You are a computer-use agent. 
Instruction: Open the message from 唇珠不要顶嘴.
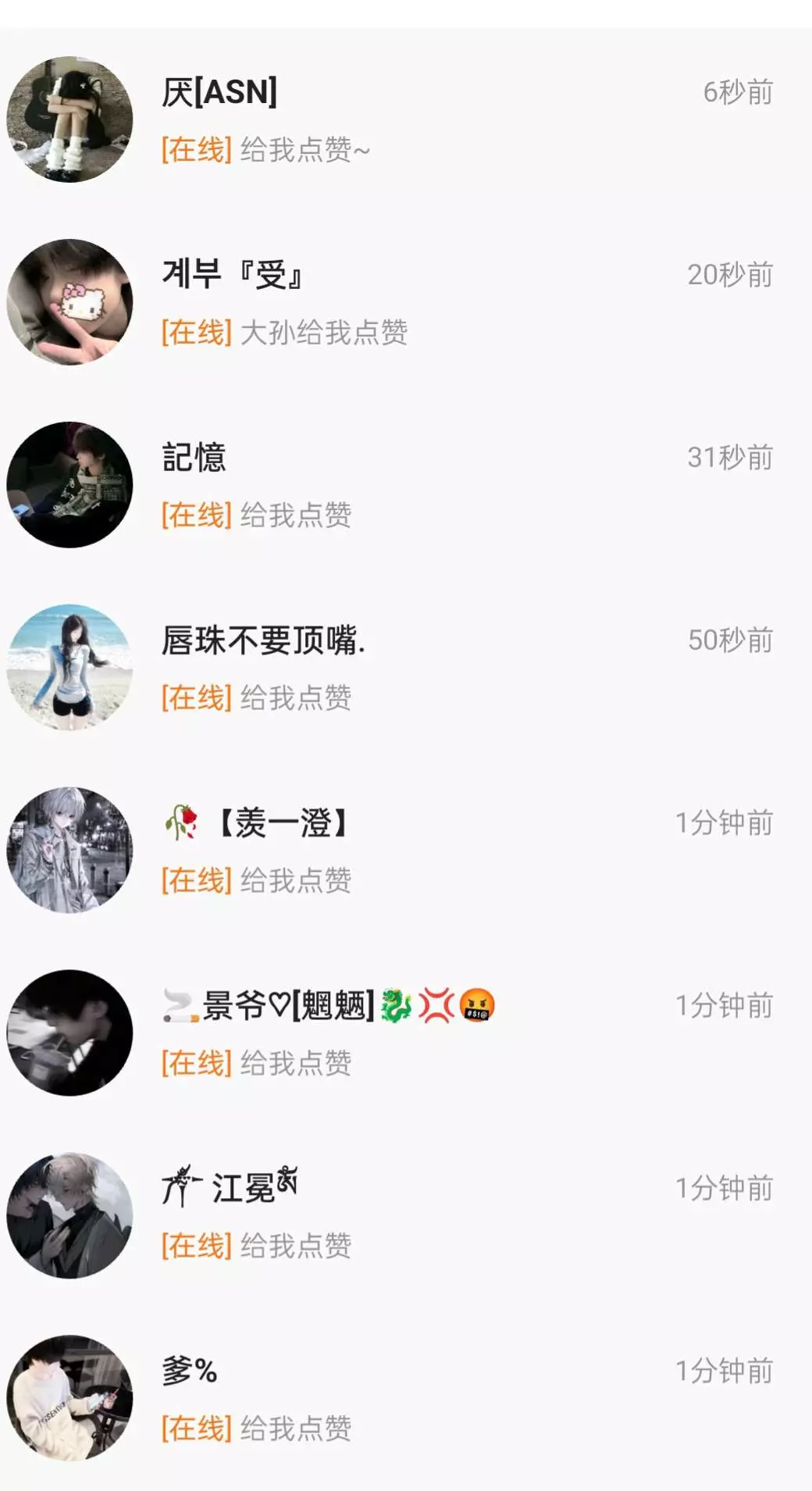[406, 668]
